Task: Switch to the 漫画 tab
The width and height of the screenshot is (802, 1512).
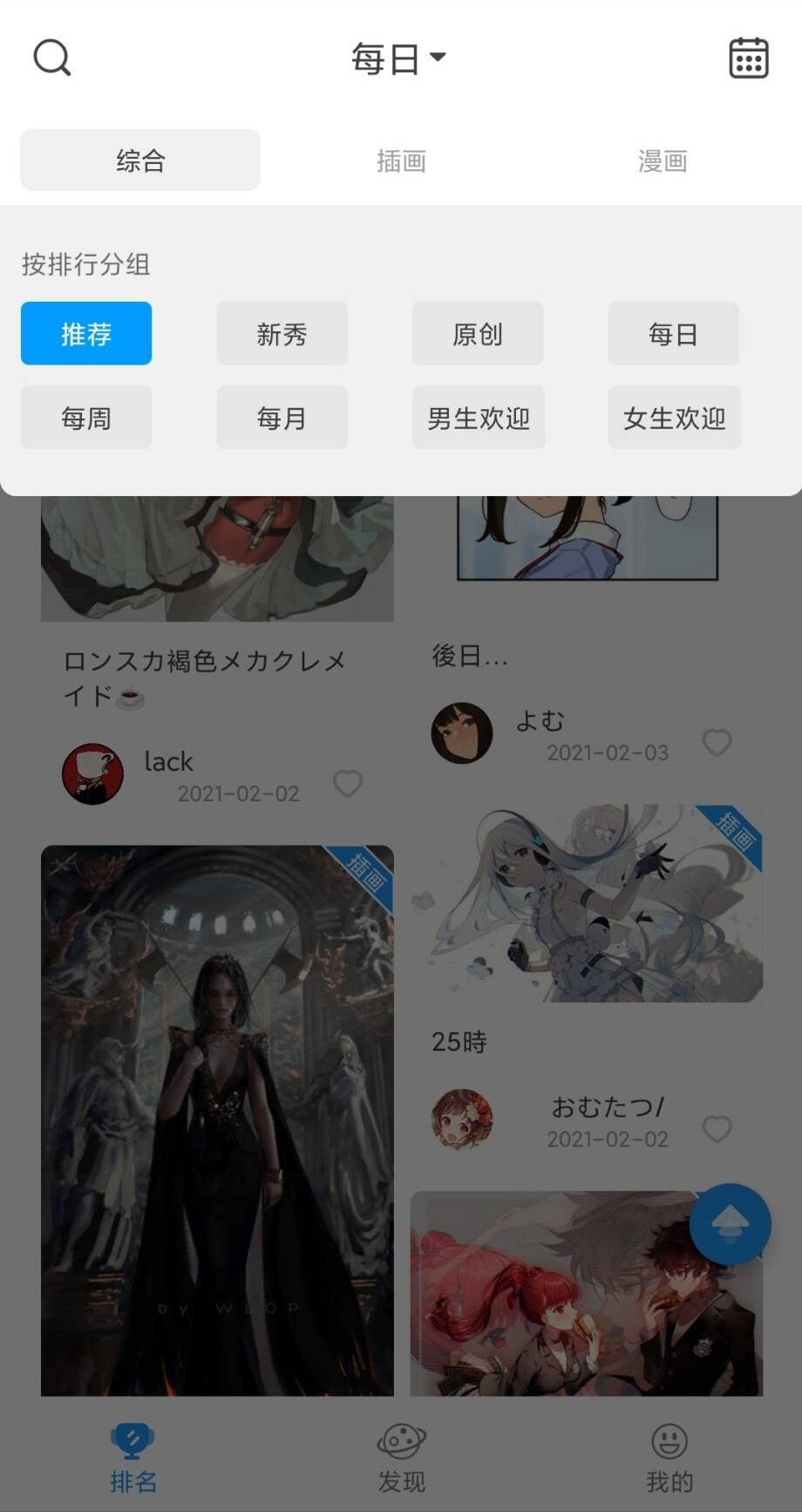Action: (663, 160)
